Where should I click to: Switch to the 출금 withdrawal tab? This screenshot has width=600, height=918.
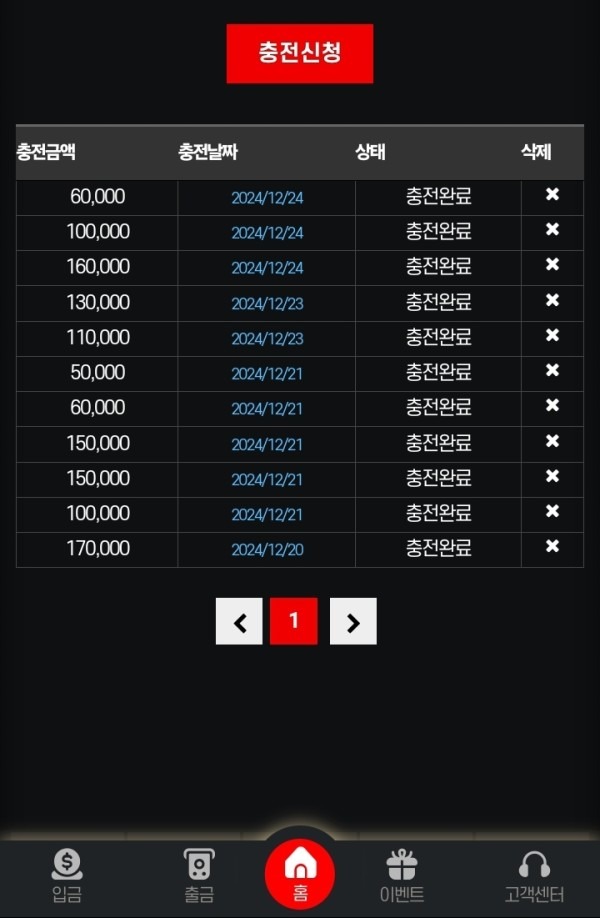point(199,876)
